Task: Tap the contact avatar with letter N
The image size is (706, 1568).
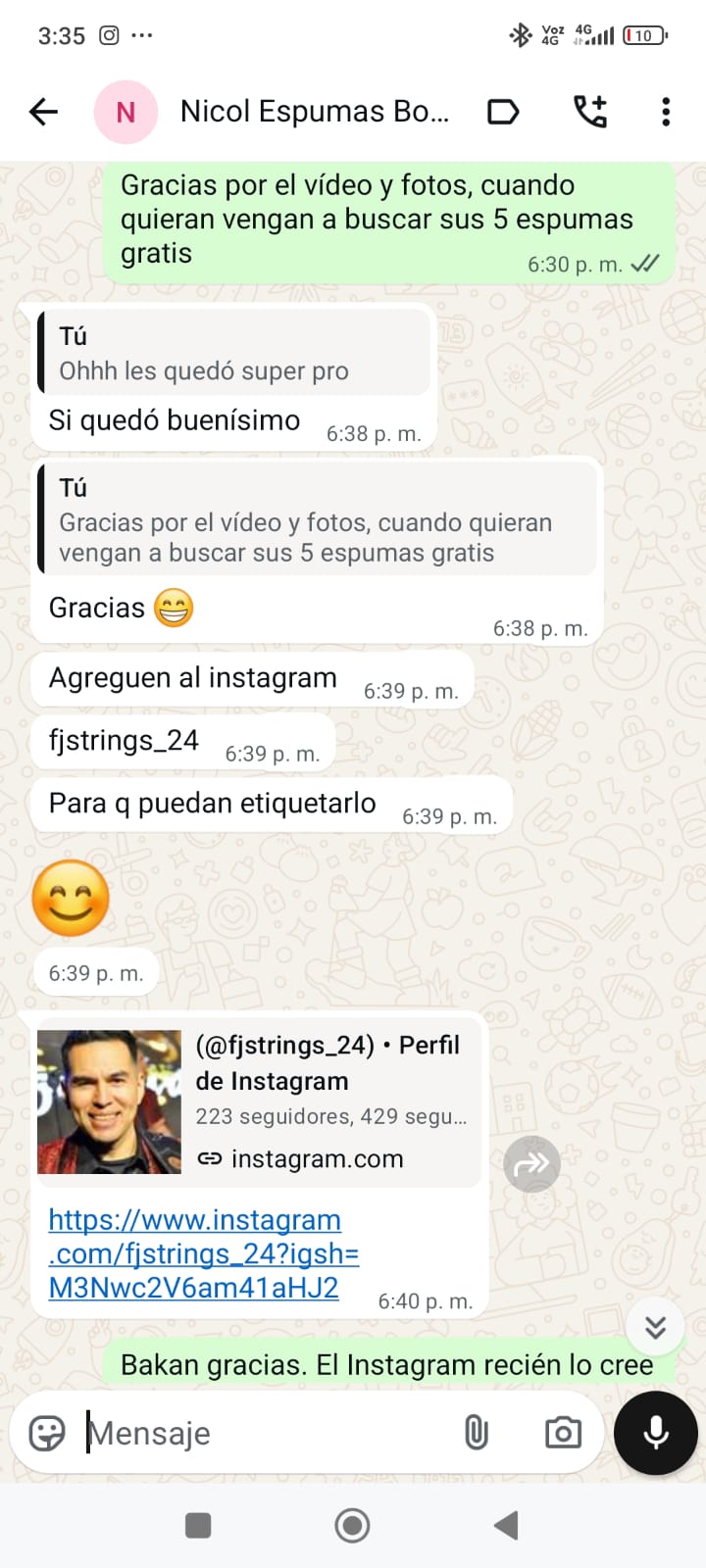Action: click(126, 112)
